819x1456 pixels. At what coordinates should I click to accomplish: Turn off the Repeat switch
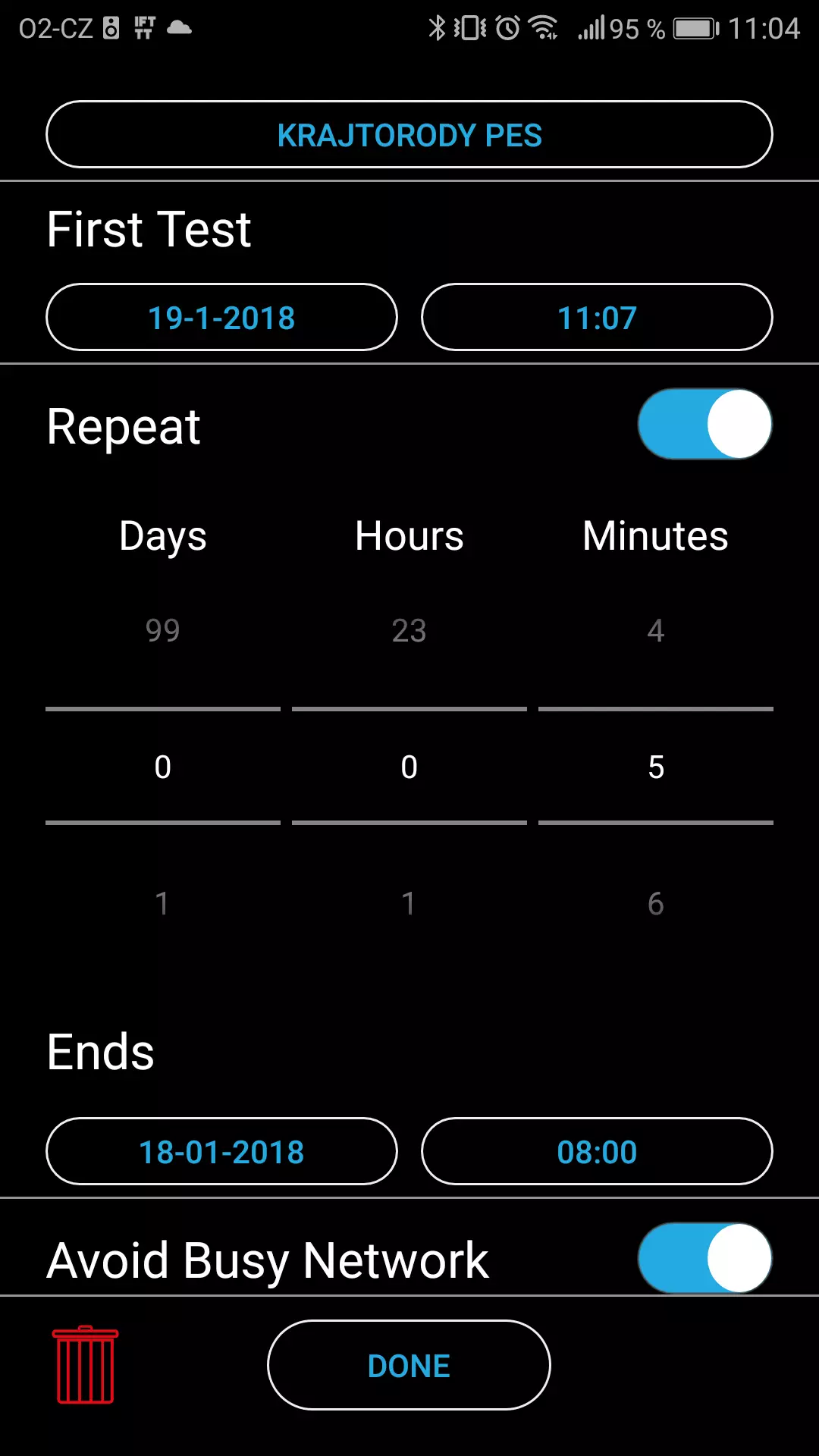(x=704, y=425)
